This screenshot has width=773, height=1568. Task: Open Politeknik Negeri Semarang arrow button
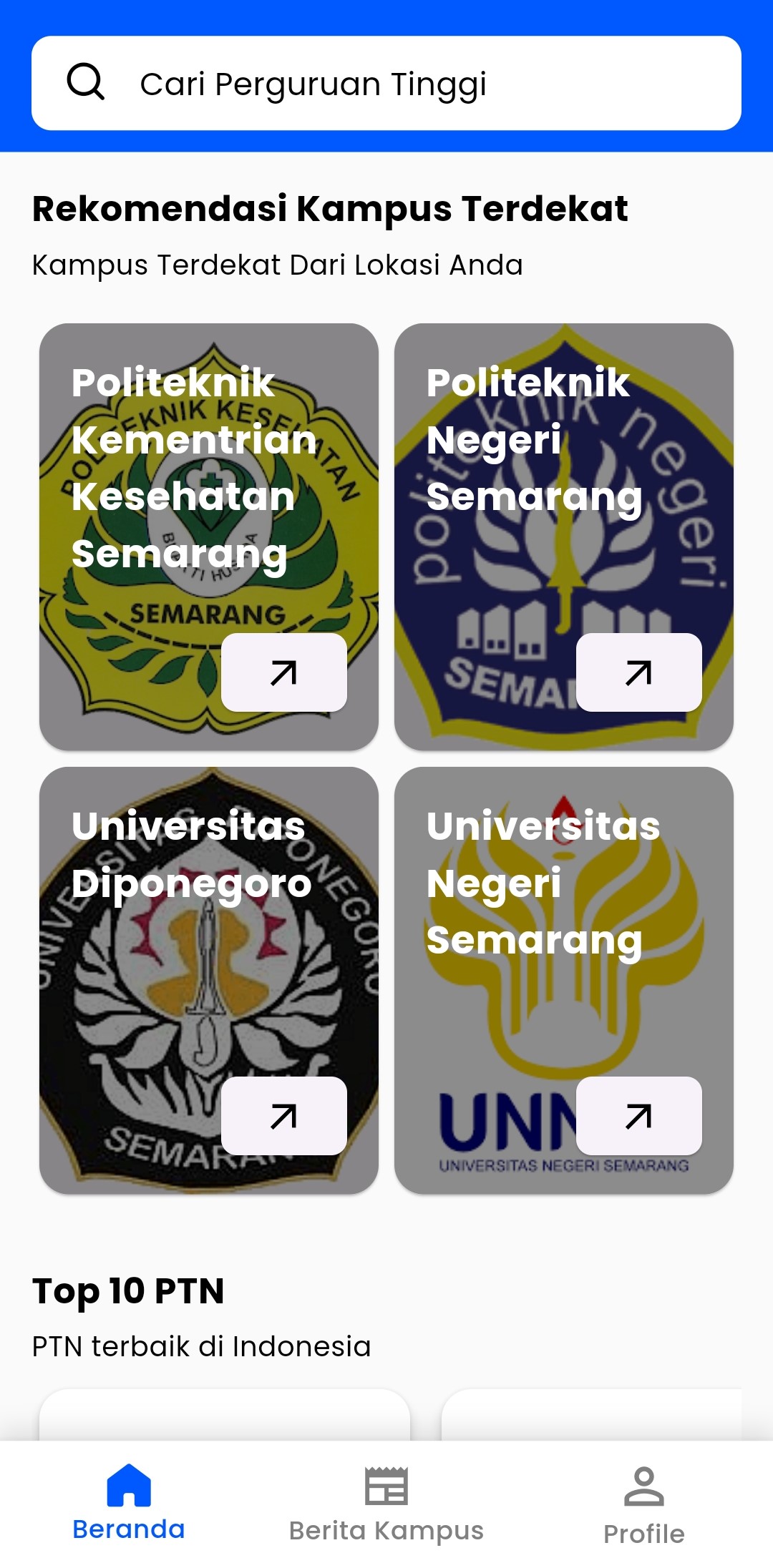638,672
